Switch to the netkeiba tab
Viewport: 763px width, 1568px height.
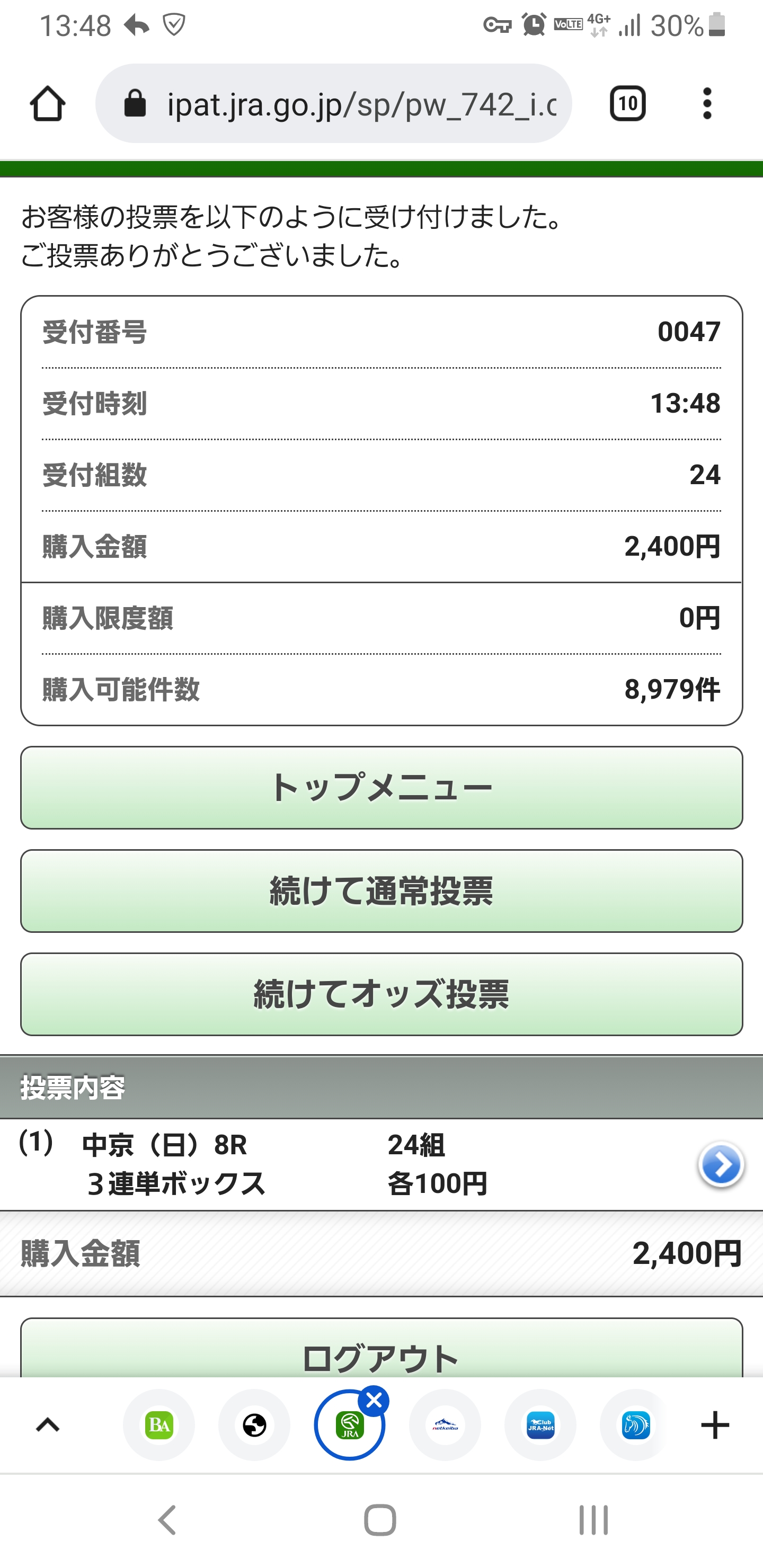(x=445, y=1425)
